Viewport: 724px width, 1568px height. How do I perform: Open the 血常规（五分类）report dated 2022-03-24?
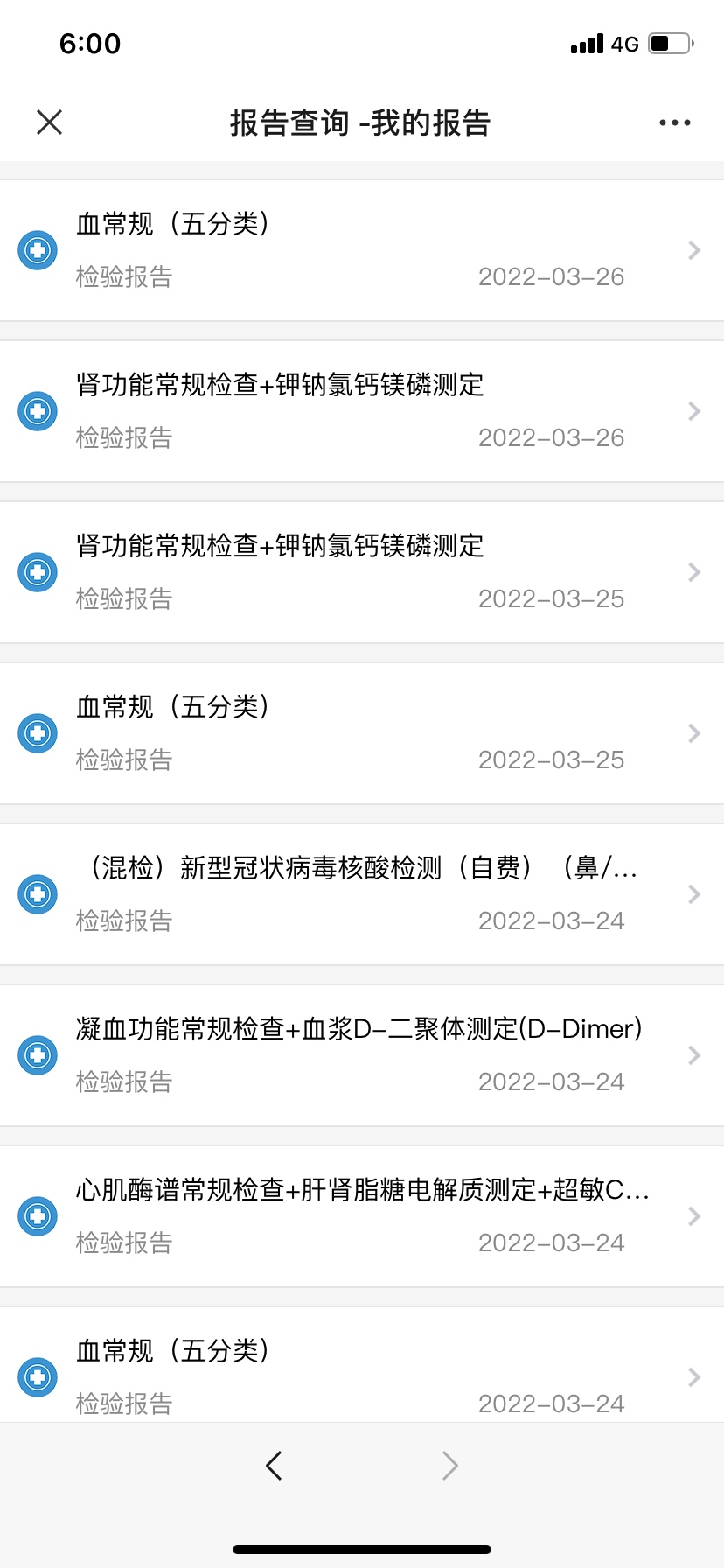362,1365
